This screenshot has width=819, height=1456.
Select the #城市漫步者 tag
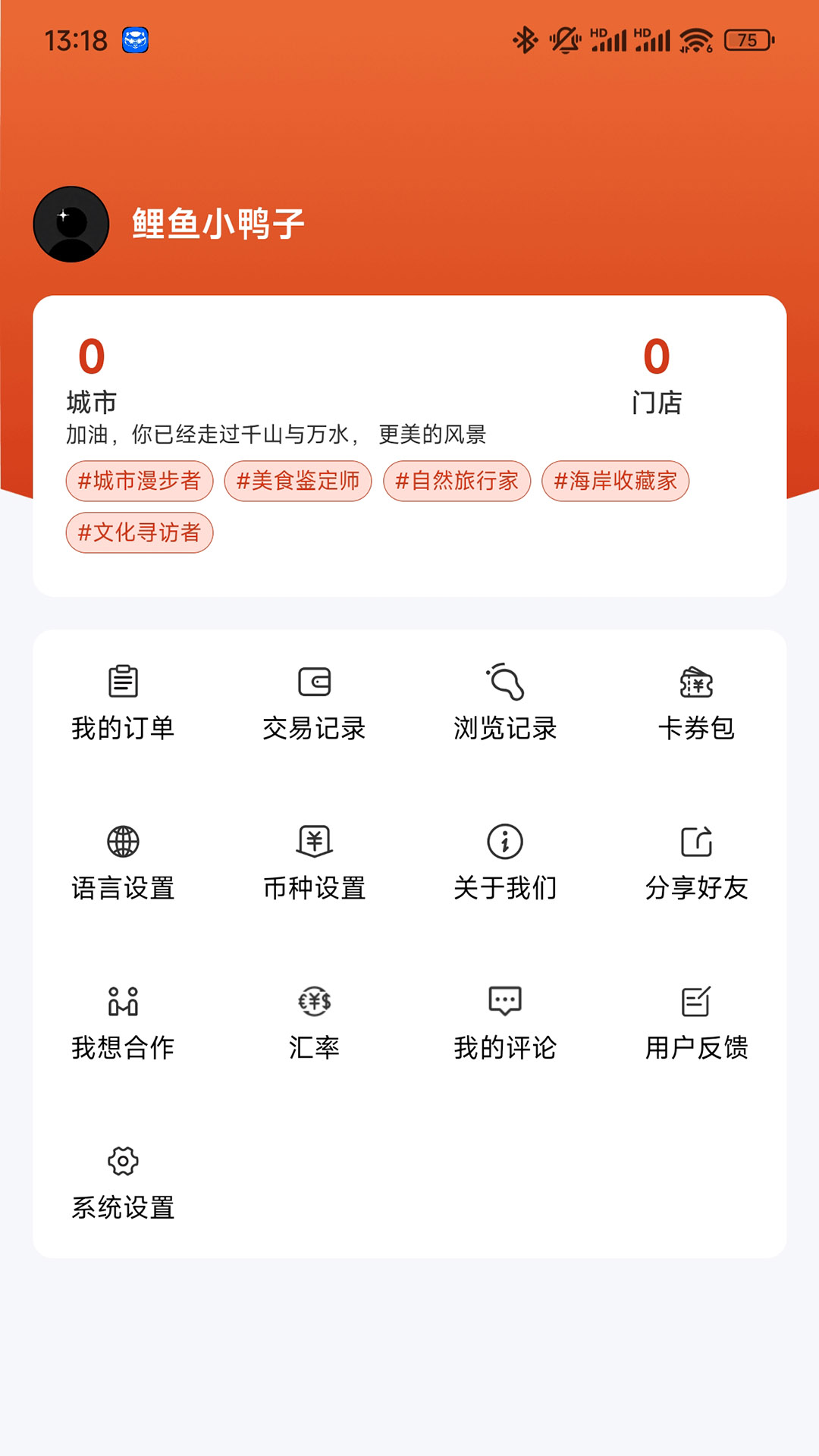[140, 481]
